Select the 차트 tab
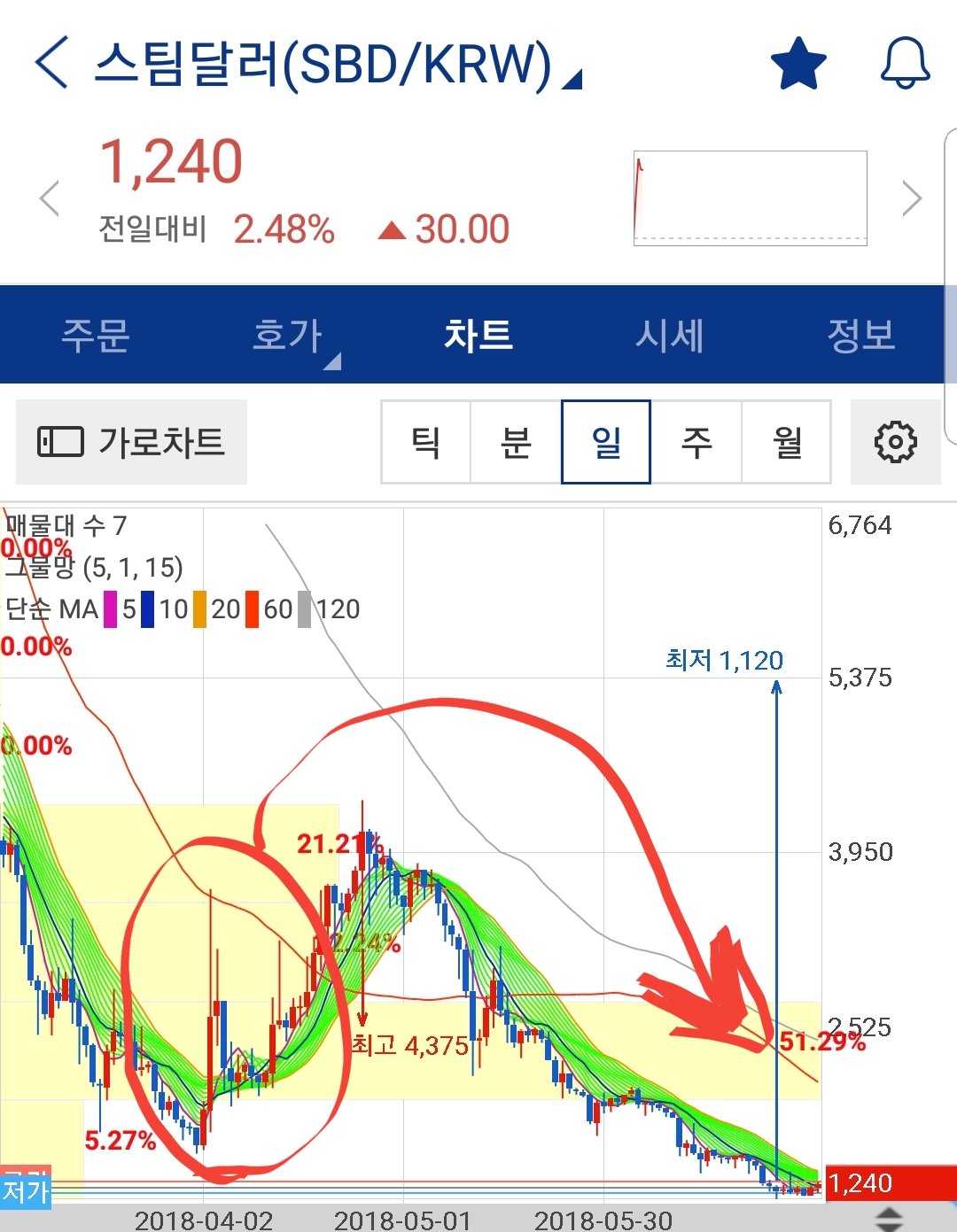Screen dimensions: 957x1232 coord(478,335)
